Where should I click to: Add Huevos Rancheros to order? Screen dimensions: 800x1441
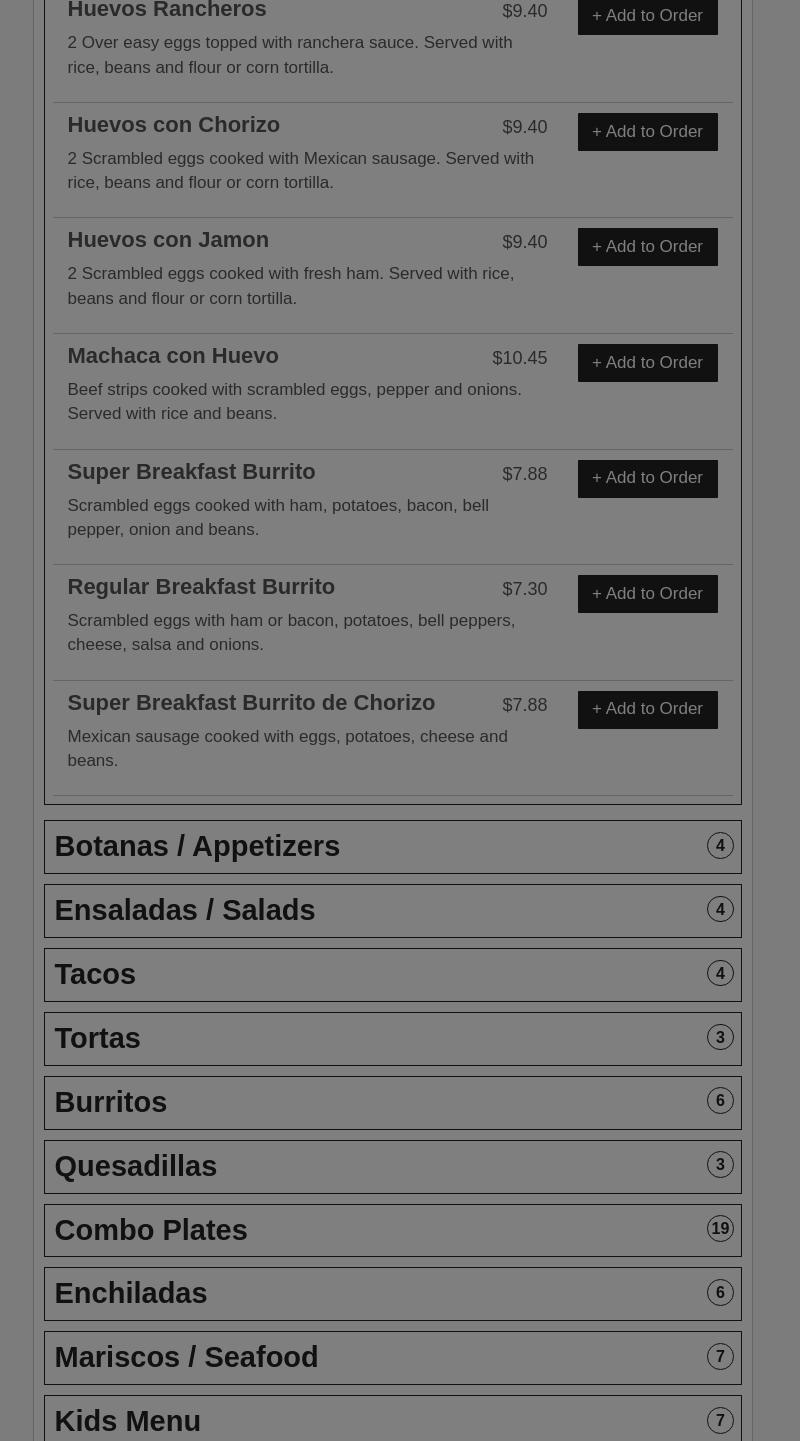647,16
